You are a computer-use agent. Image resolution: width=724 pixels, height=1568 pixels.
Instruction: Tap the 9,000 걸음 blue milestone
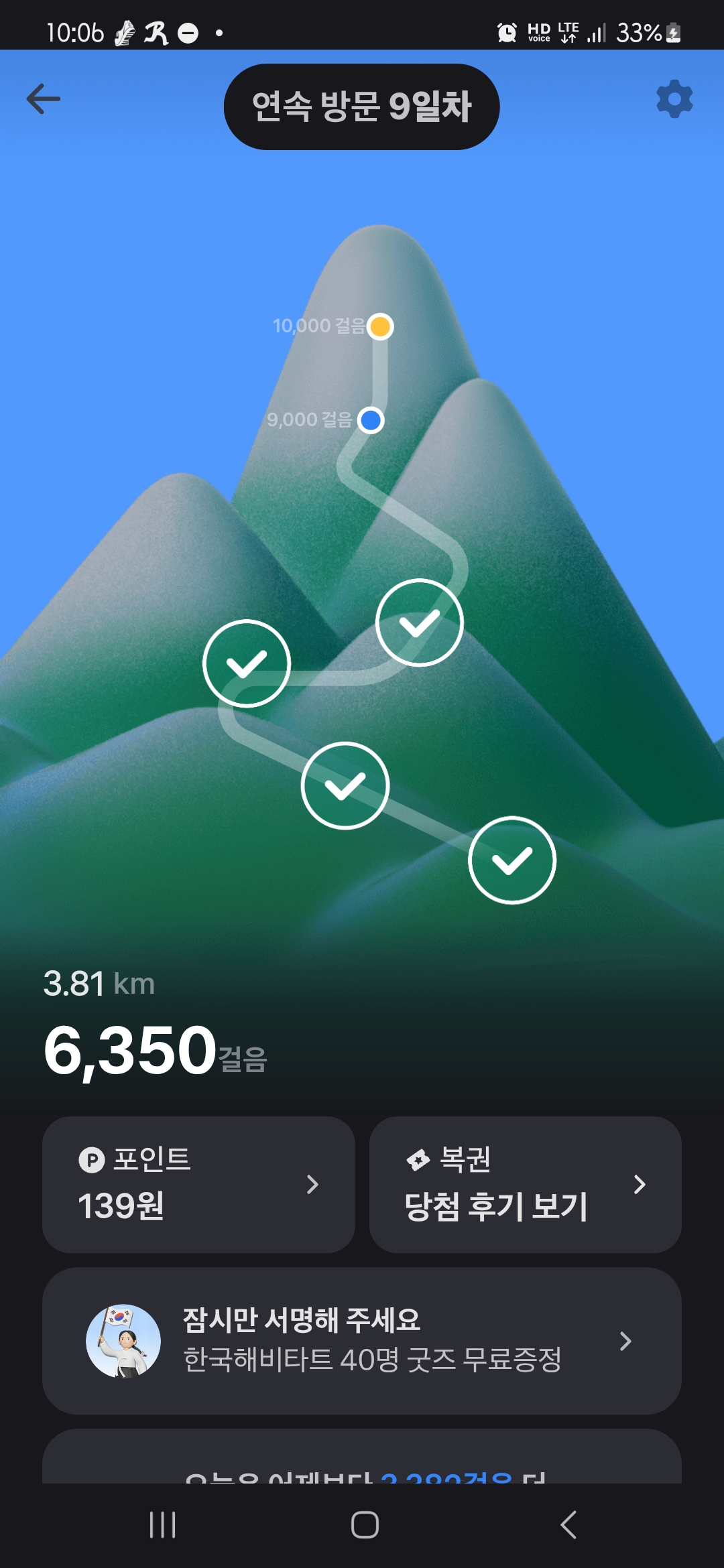pyautogui.click(x=371, y=420)
